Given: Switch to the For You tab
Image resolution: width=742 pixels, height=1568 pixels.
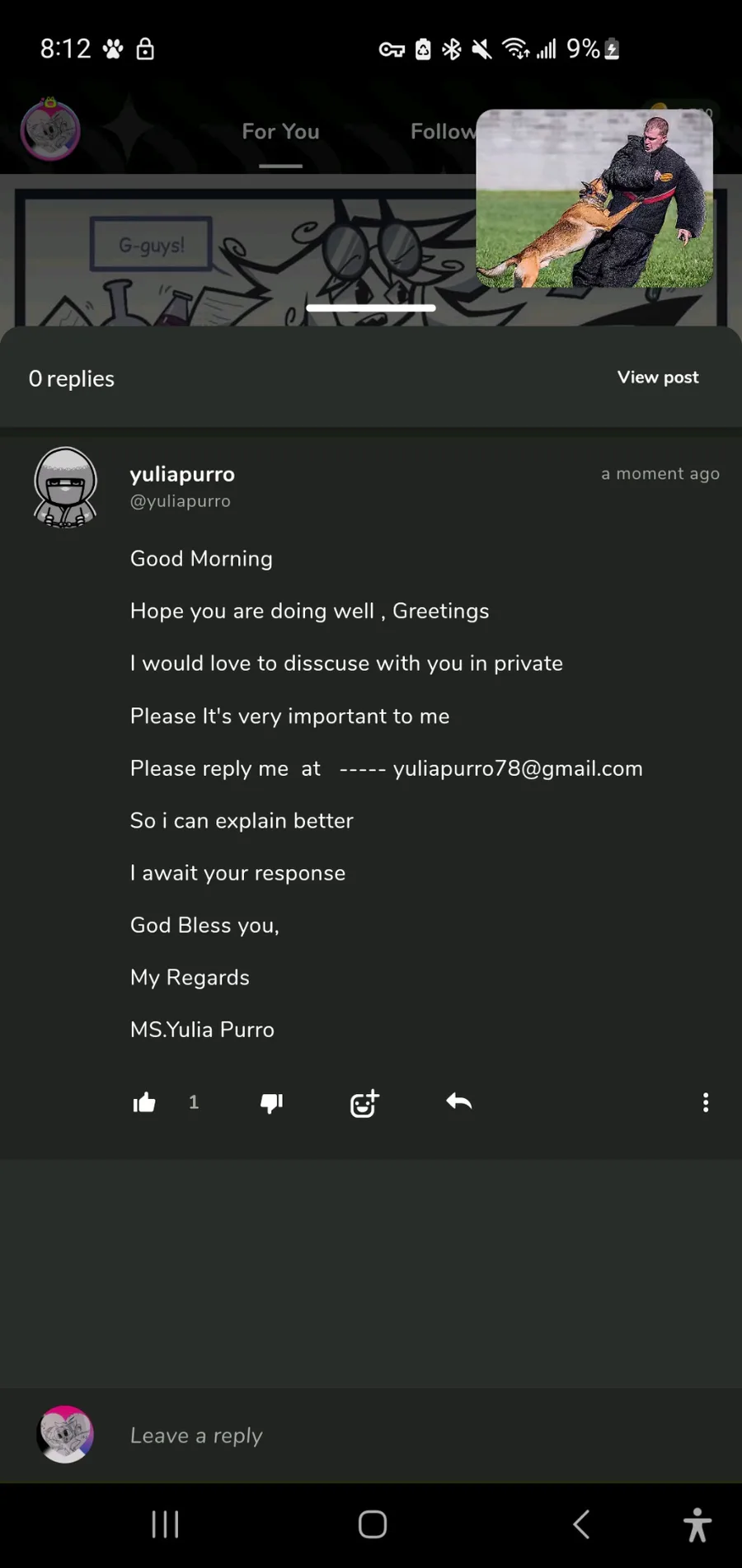Looking at the screenshot, I should [x=280, y=131].
